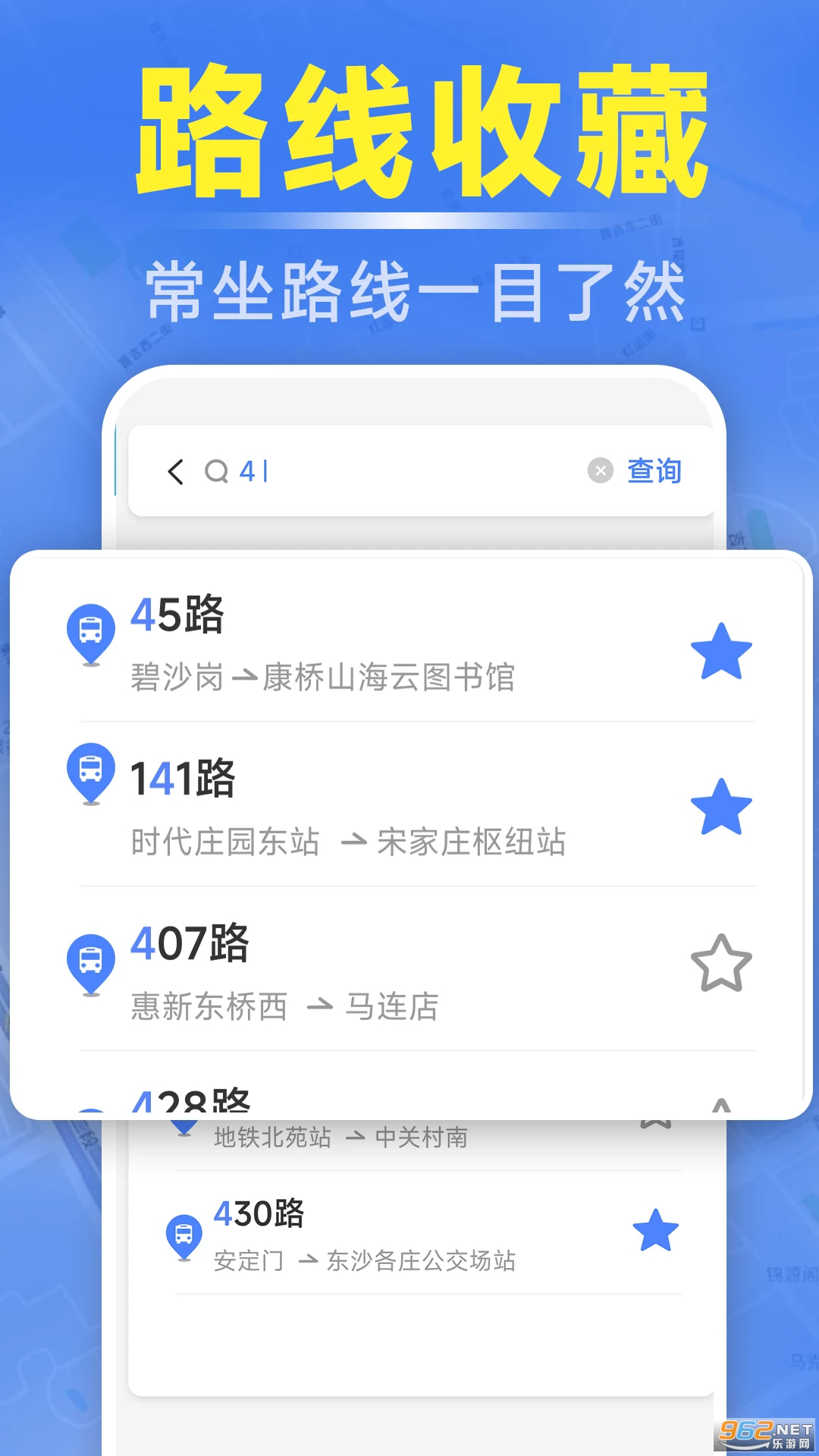The width and height of the screenshot is (819, 1456).
Task: Tap the back arrow in the search bar
Action: 176,471
